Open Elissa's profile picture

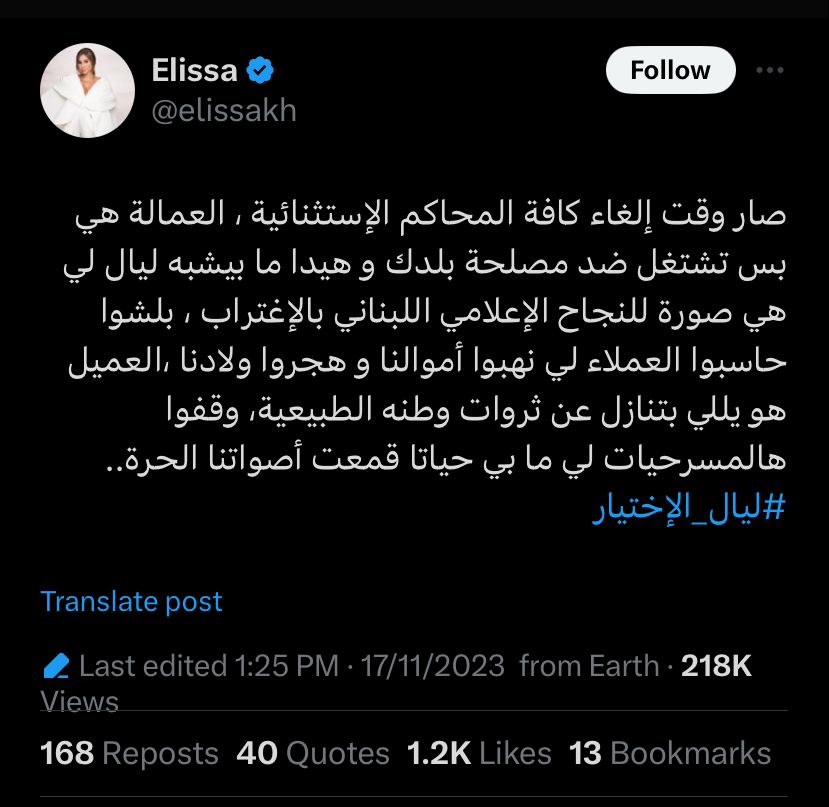click(87, 91)
